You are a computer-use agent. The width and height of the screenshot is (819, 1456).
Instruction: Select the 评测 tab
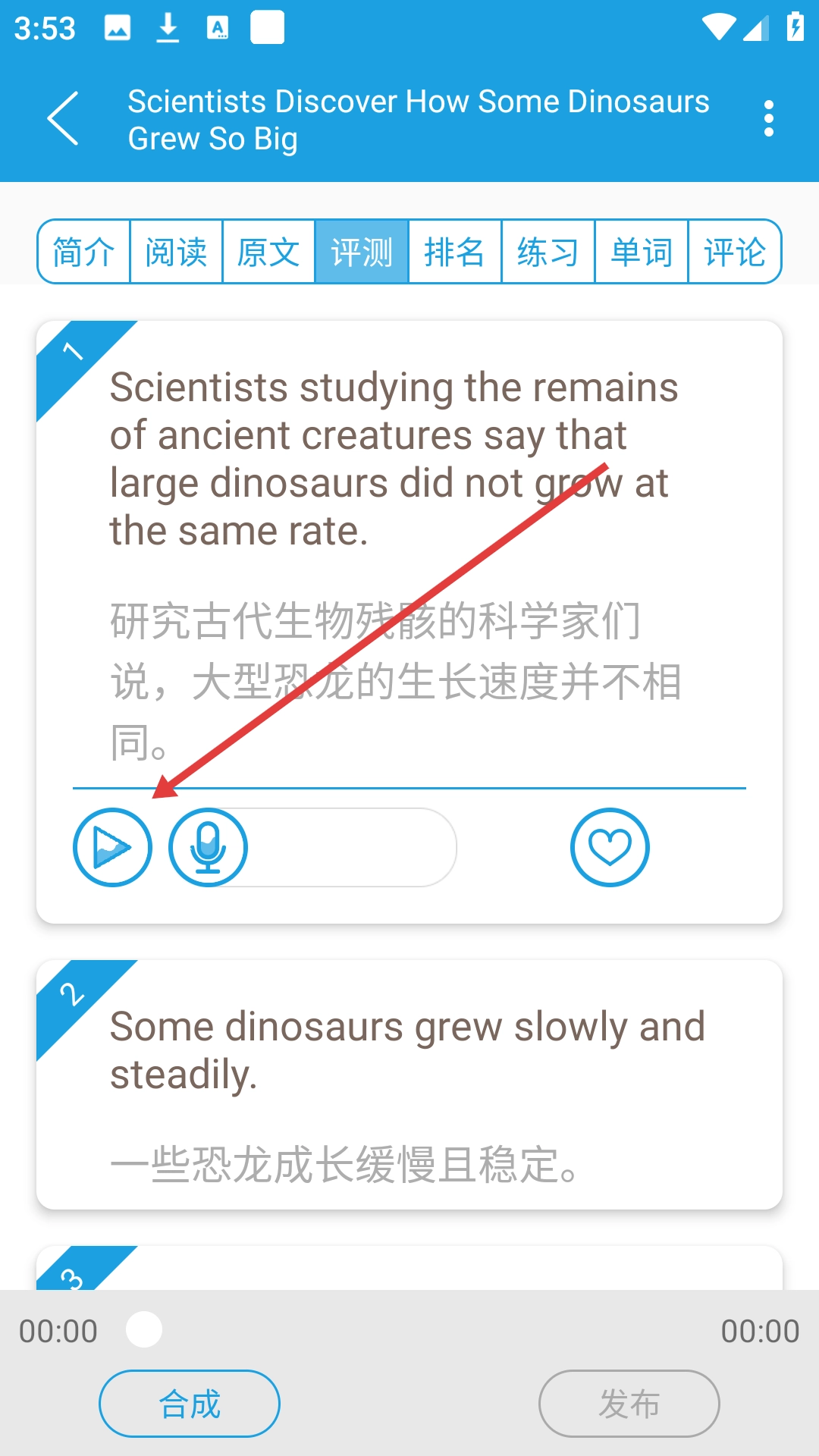click(362, 252)
